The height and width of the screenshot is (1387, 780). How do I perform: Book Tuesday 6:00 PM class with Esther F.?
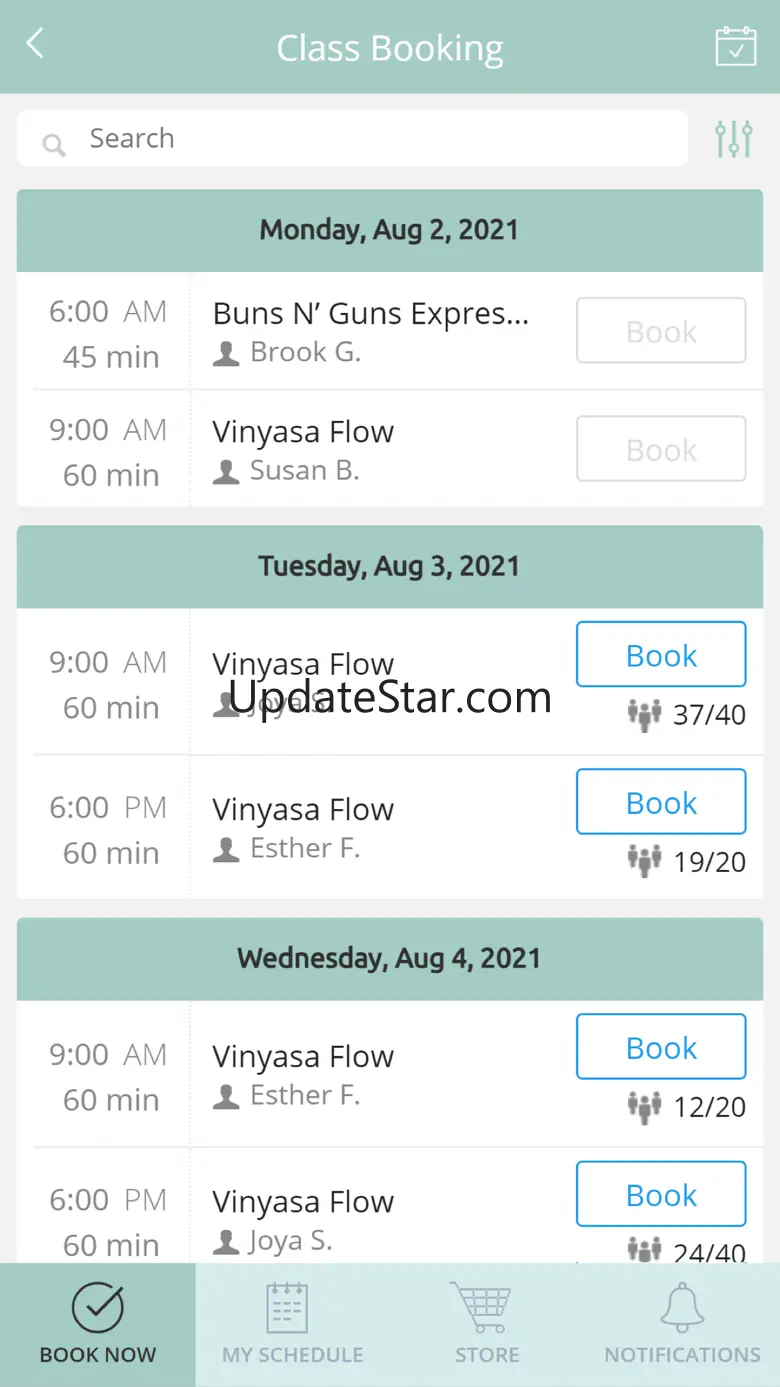pyautogui.click(x=661, y=802)
